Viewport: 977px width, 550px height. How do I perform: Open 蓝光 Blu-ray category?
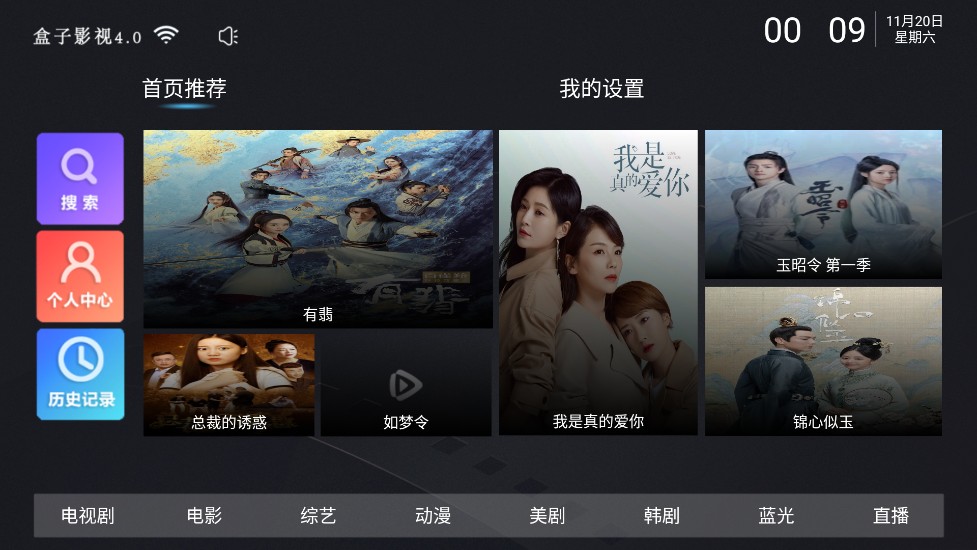click(x=776, y=516)
